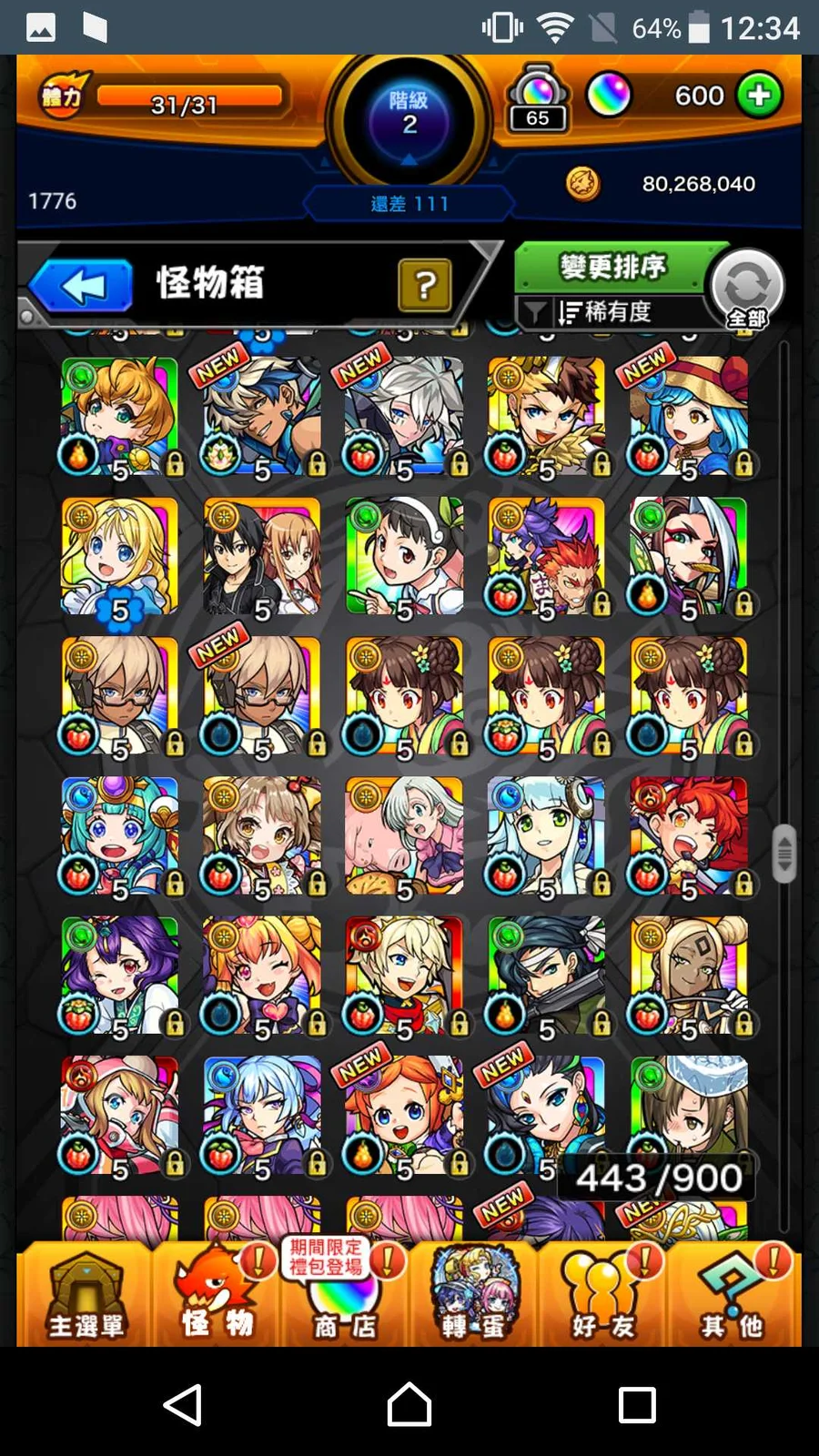Go to the 轉蛋 gacha tab
Viewport: 819px width, 1456px height.
(x=473, y=1297)
